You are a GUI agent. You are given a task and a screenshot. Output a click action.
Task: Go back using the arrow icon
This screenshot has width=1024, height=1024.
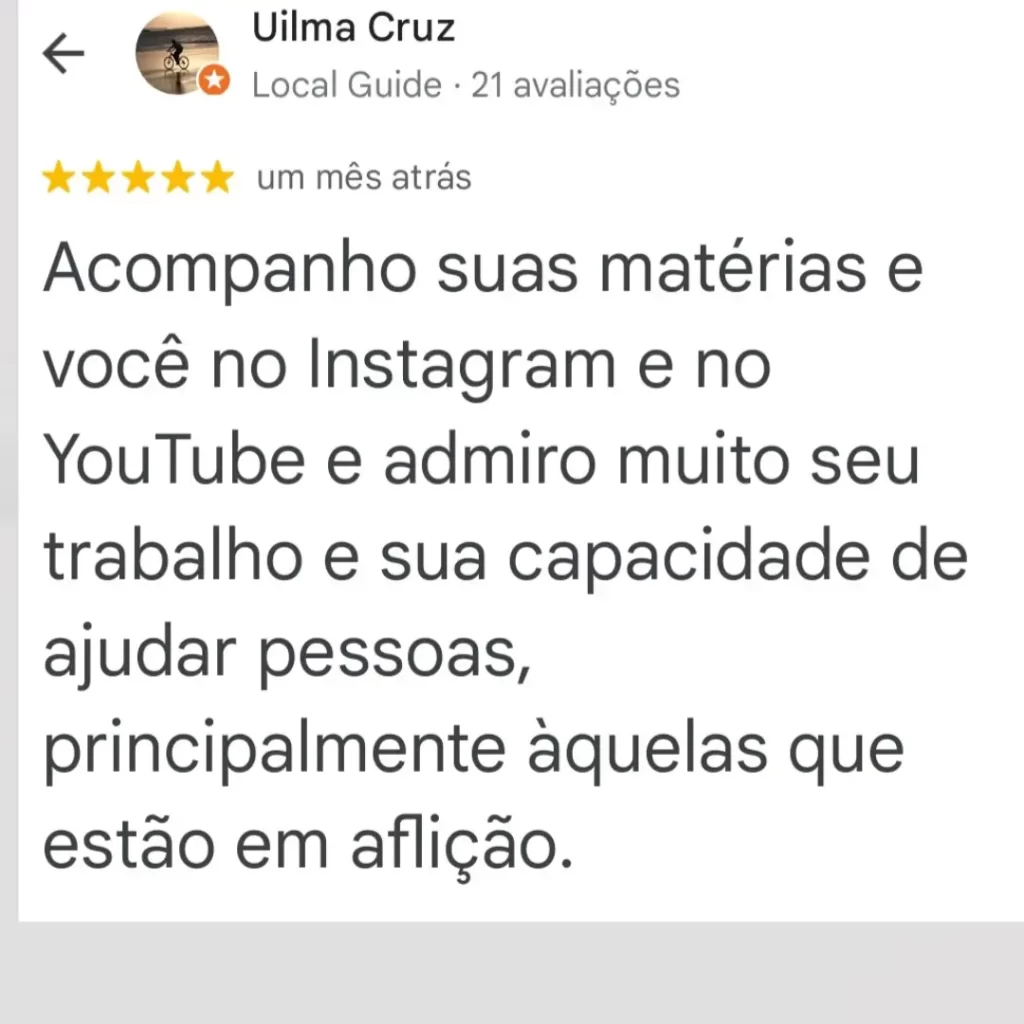click(x=64, y=56)
